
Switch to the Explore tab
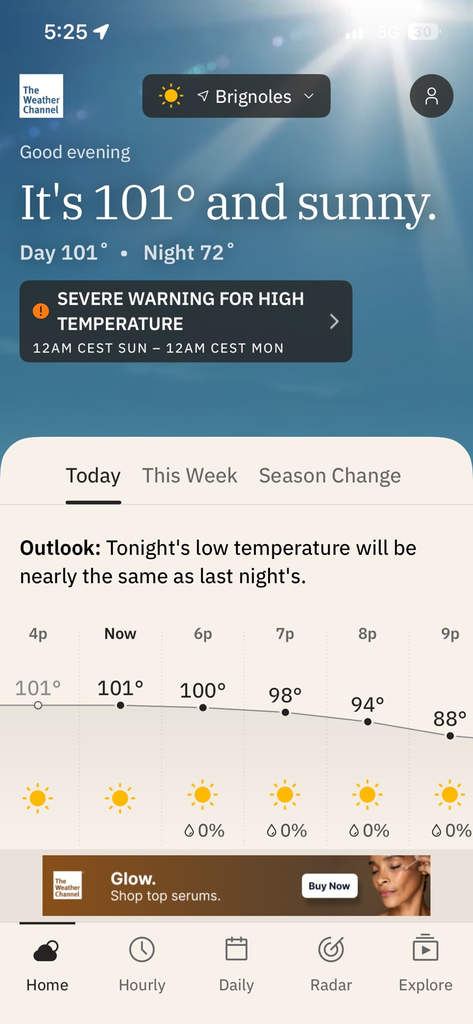[426, 965]
